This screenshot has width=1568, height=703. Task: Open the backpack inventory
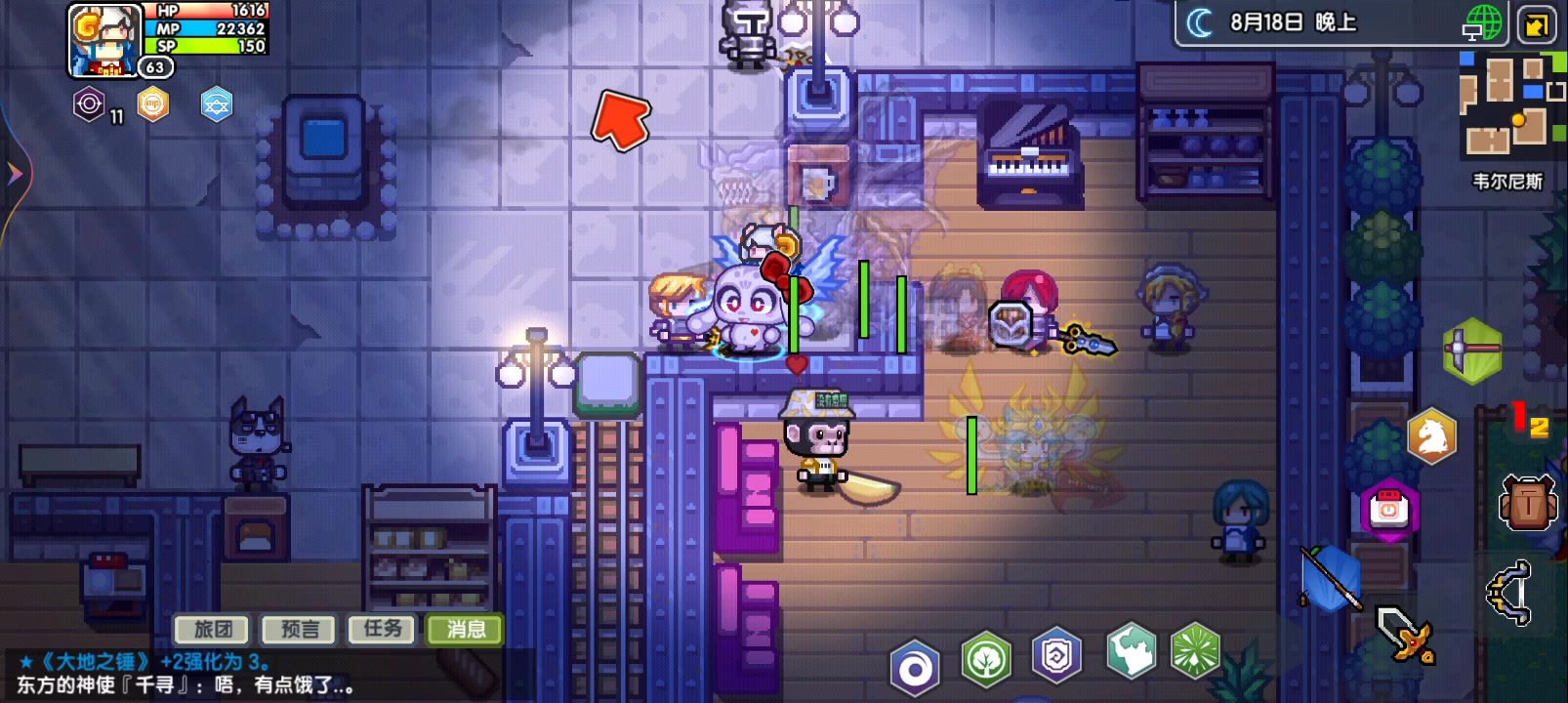tap(1526, 503)
